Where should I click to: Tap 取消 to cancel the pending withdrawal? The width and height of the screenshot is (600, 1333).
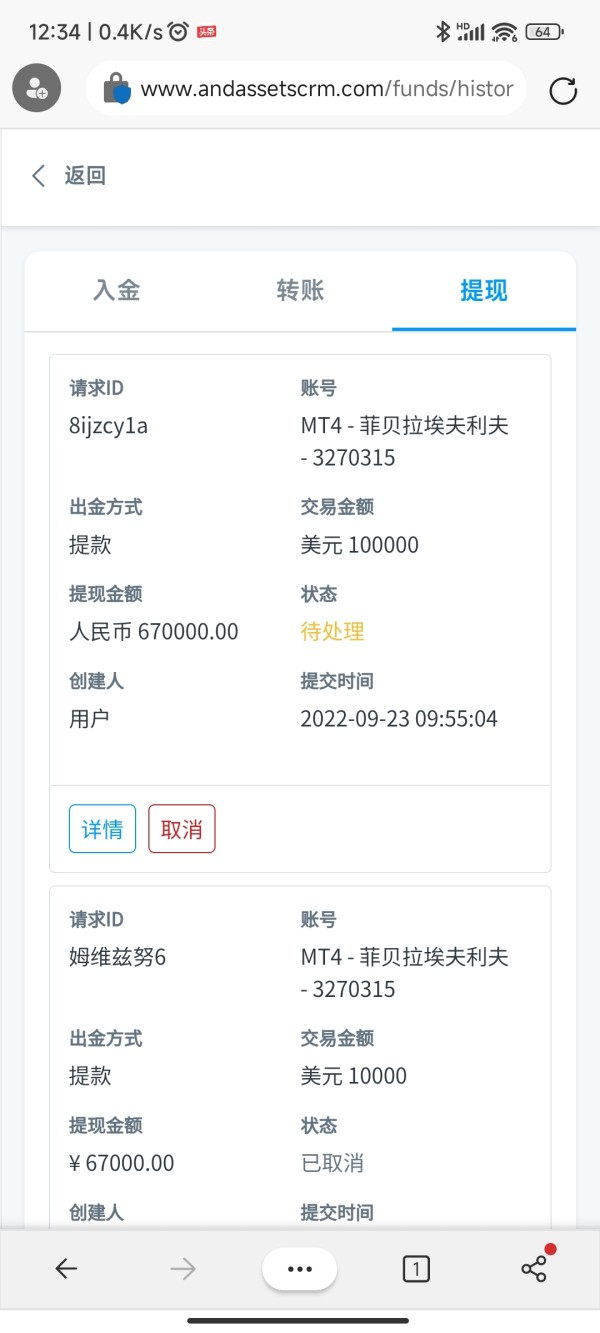pyautogui.click(x=182, y=829)
